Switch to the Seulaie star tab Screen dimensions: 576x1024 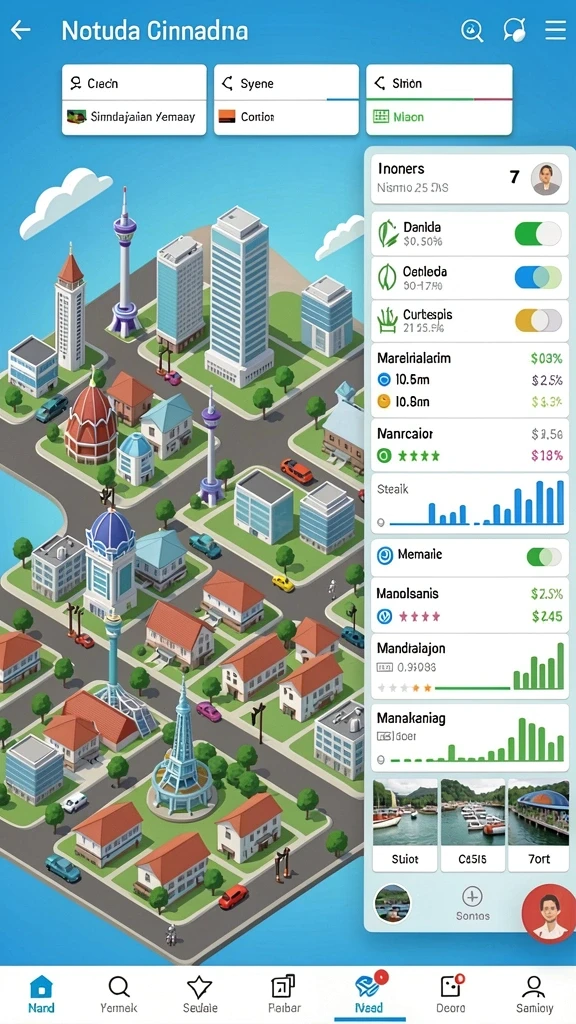point(200,994)
